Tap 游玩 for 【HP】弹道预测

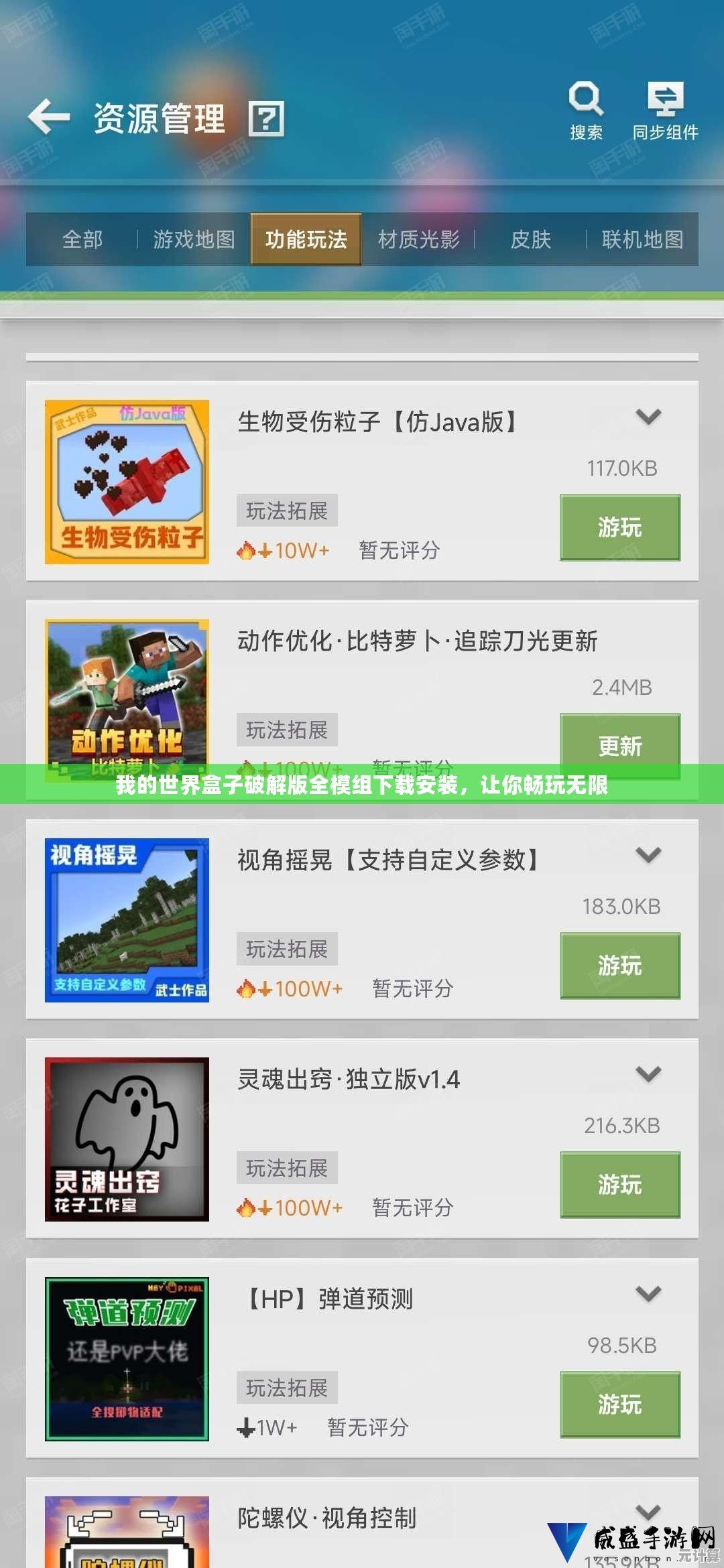click(619, 1404)
